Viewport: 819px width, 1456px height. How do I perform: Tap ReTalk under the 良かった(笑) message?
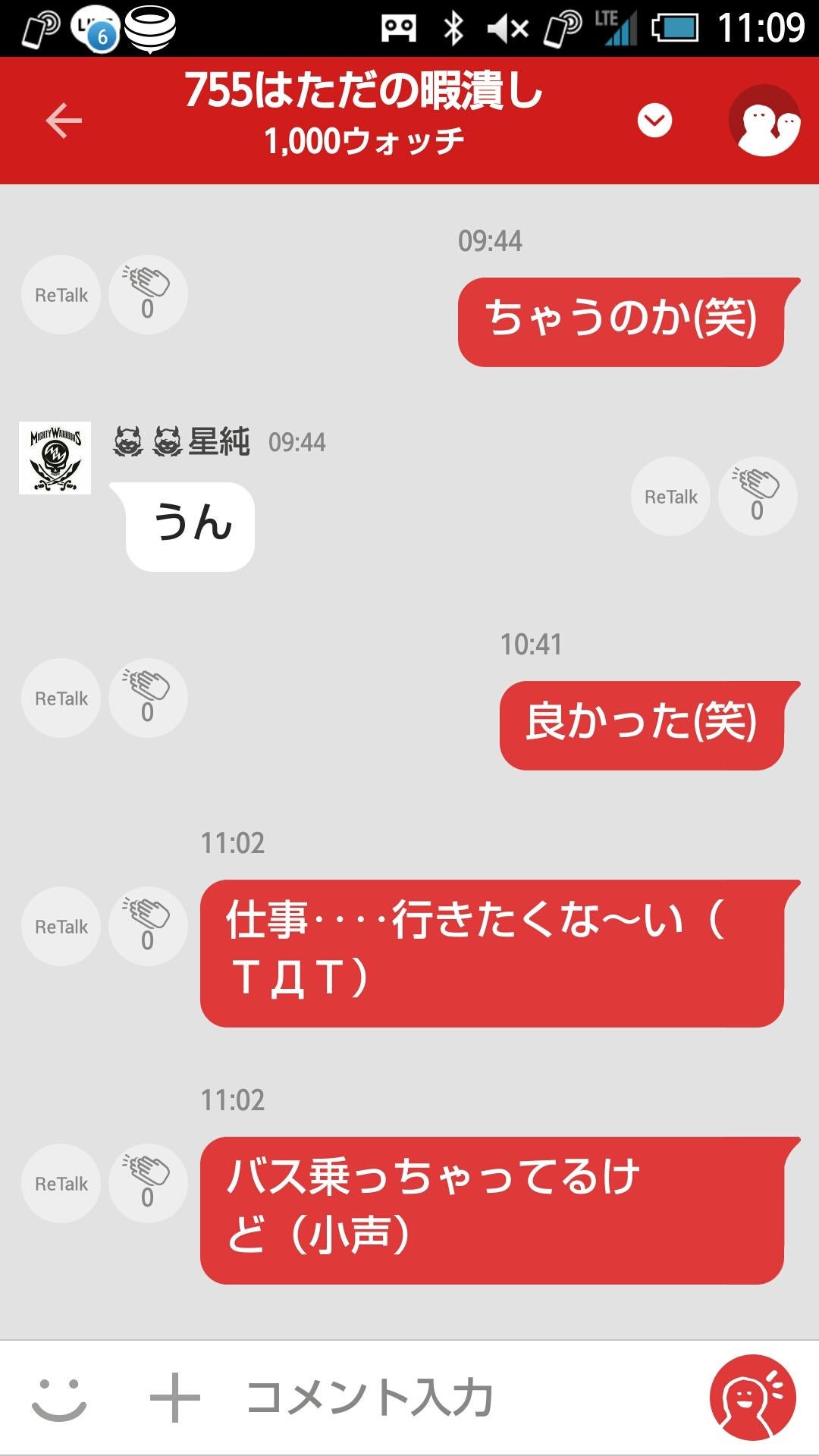[x=60, y=698]
